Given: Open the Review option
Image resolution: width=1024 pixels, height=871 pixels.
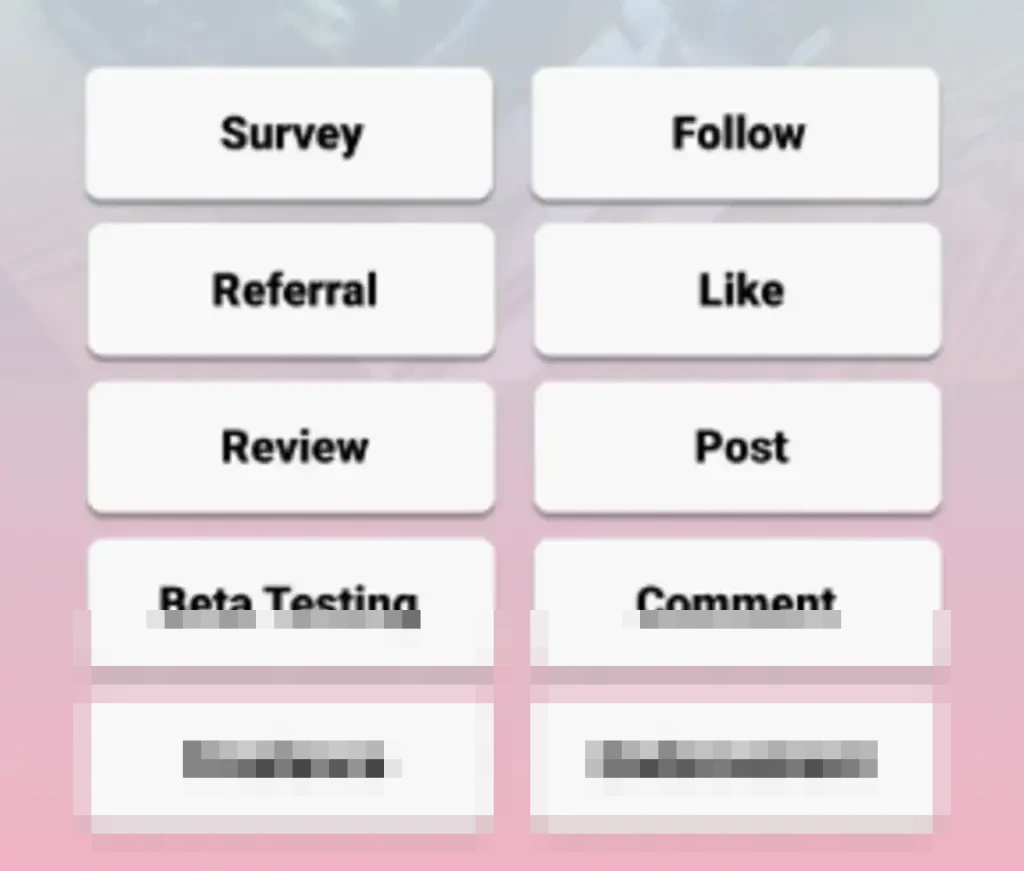Looking at the screenshot, I should [x=292, y=447].
